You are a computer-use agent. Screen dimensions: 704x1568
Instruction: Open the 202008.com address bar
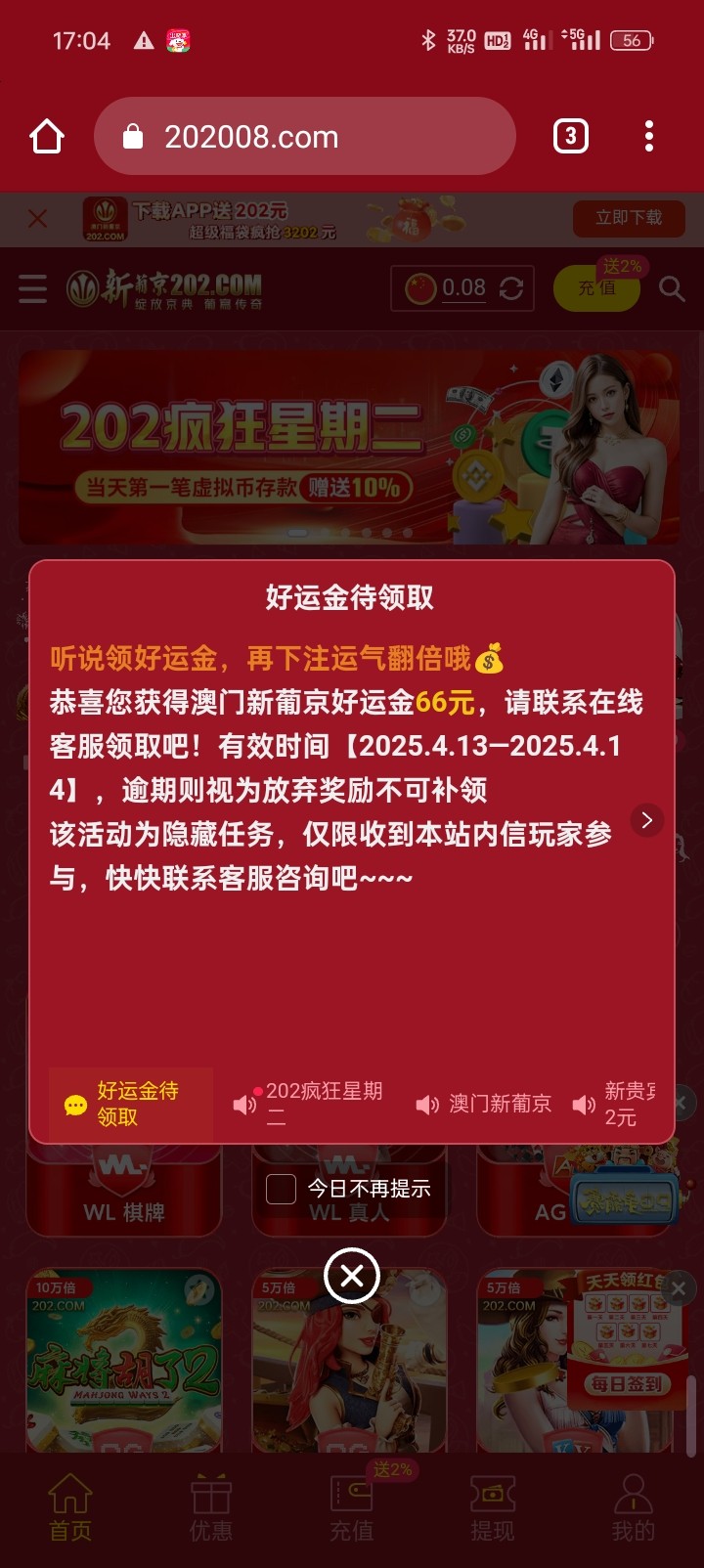tap(304, 137)
